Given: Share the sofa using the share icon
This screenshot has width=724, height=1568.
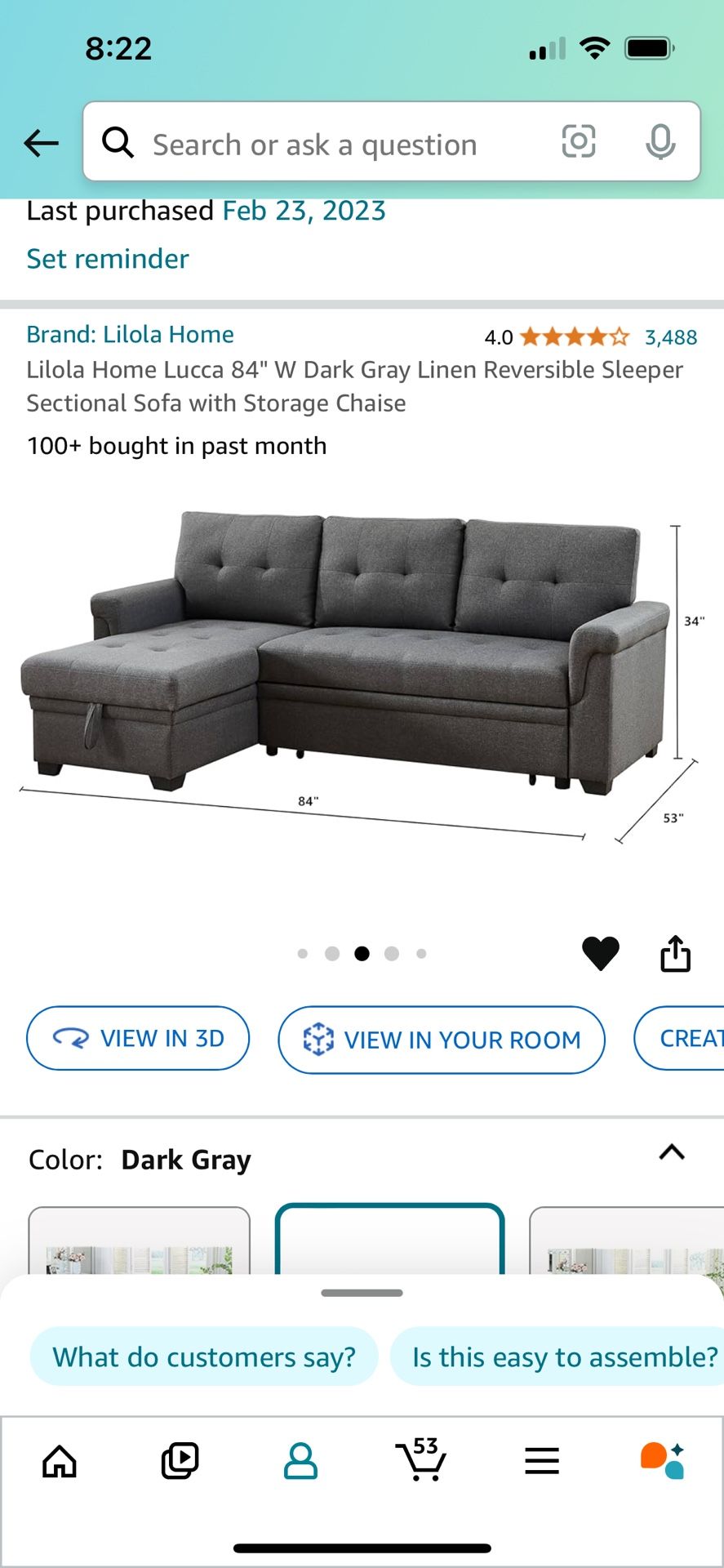Looking at the screenshot, I should (x=675, y=953).
